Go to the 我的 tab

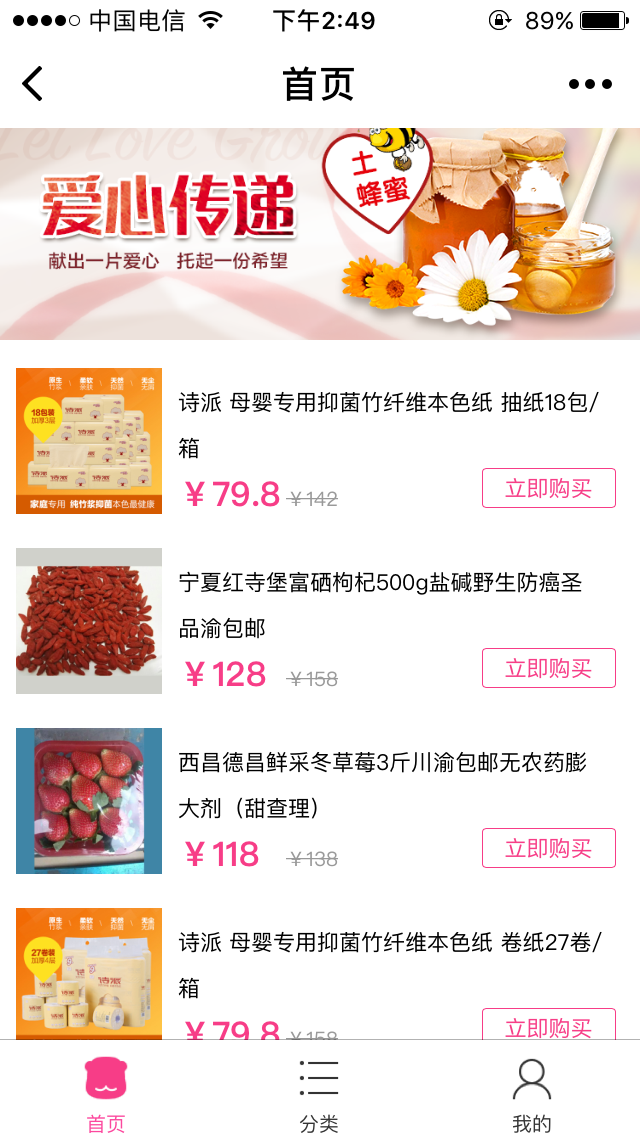point(532,1092)
